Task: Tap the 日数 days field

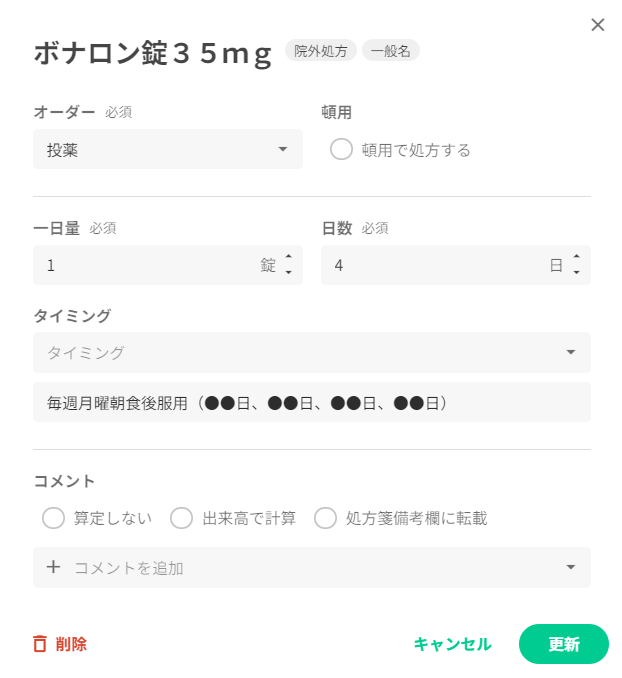Action: pos(435,265)
